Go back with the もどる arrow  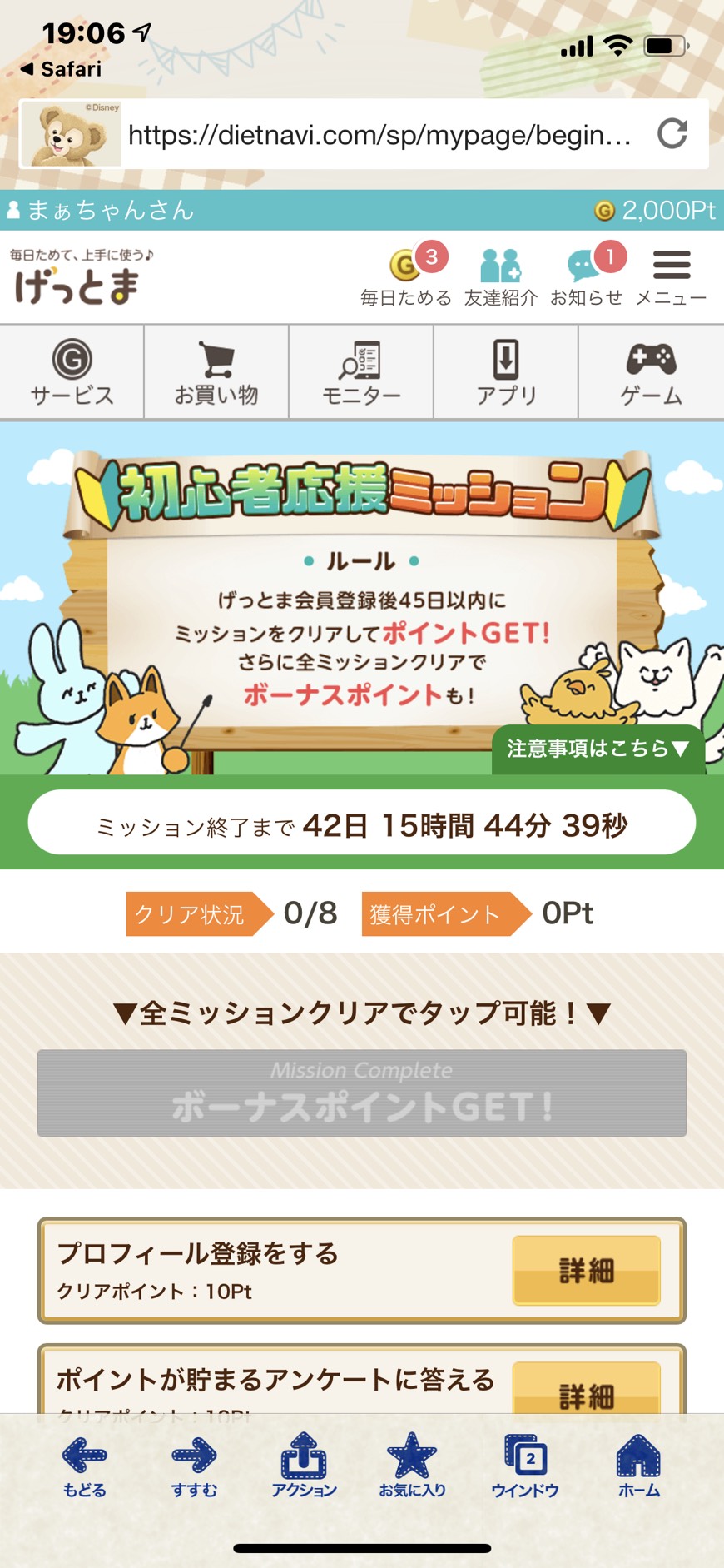(84, 1466)
